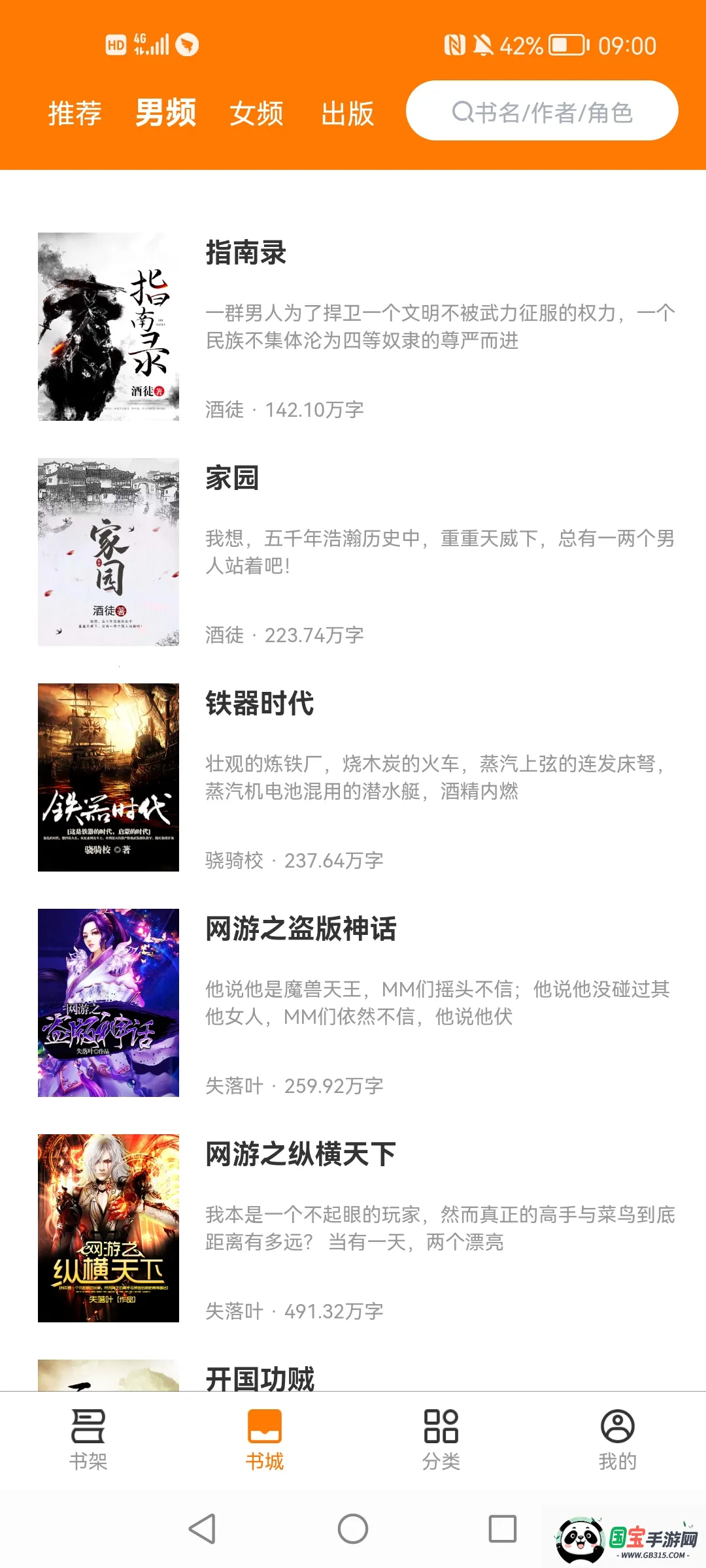706x1568 pixels.
Task: Switch to the 女频 tab
Action: 256,113
